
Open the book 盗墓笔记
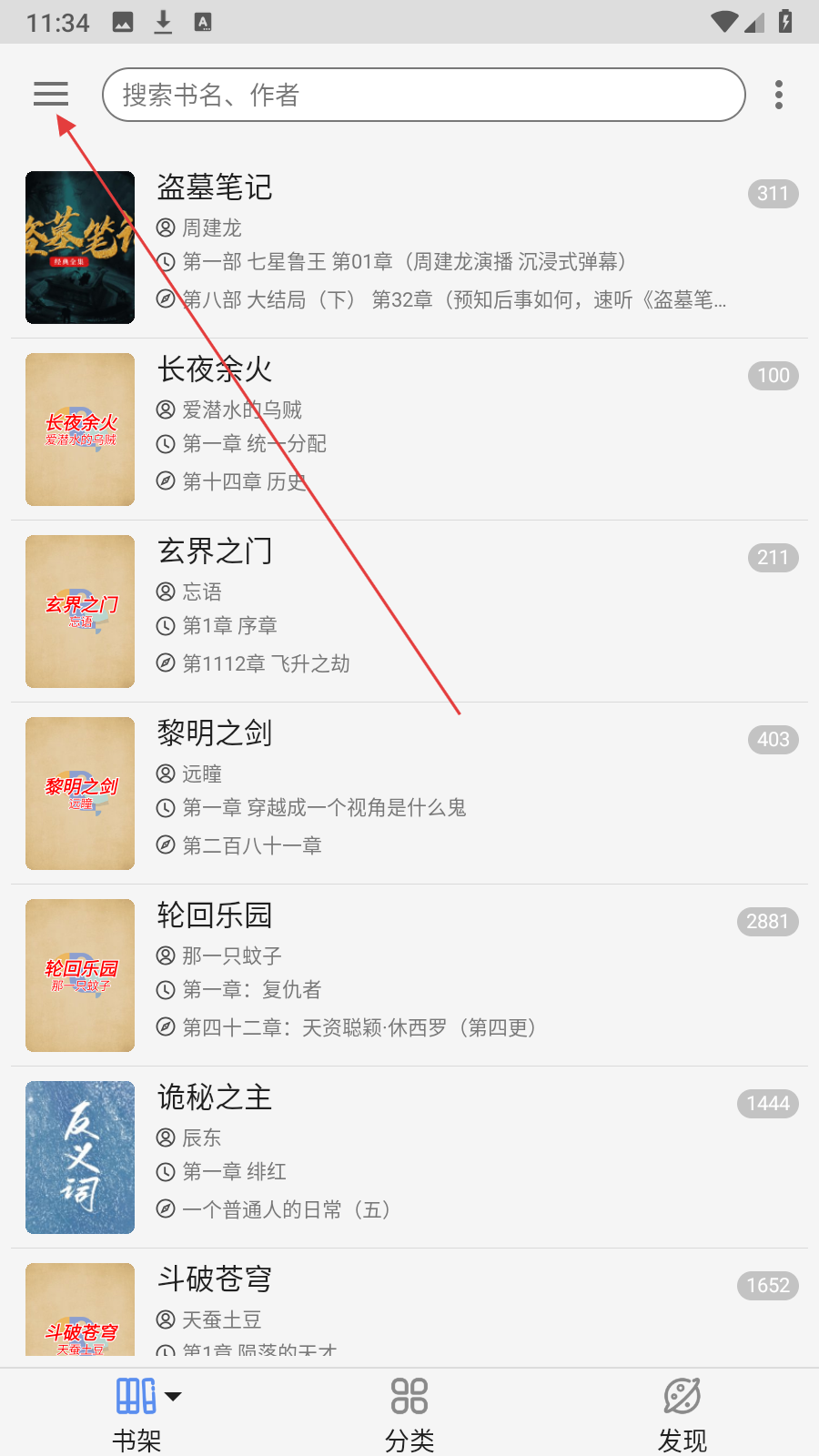(x=409, y=248)
